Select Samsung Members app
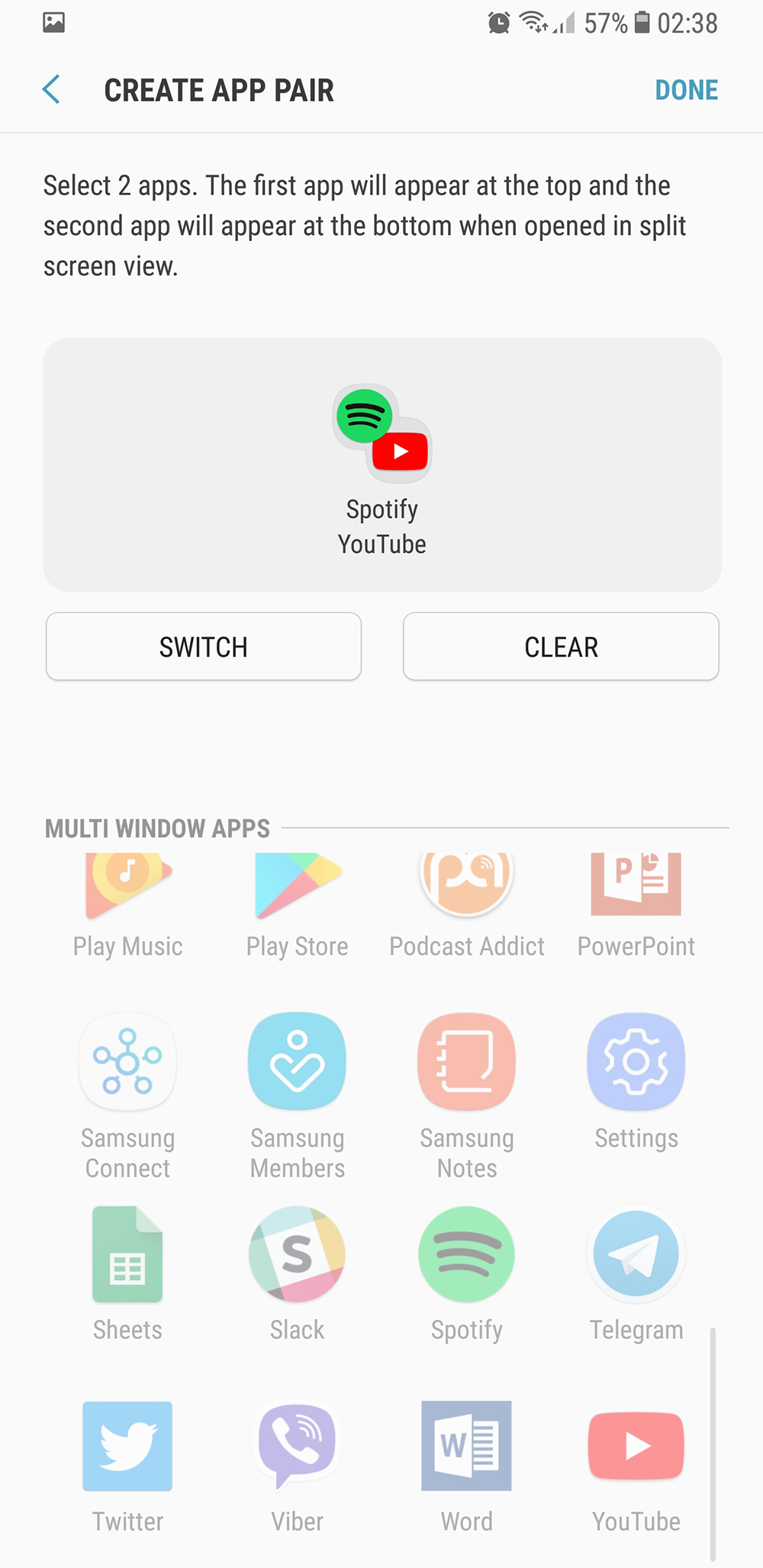Image resolution: width=763 pixels, height=1568 pixels. click(x=298, y=1062)
